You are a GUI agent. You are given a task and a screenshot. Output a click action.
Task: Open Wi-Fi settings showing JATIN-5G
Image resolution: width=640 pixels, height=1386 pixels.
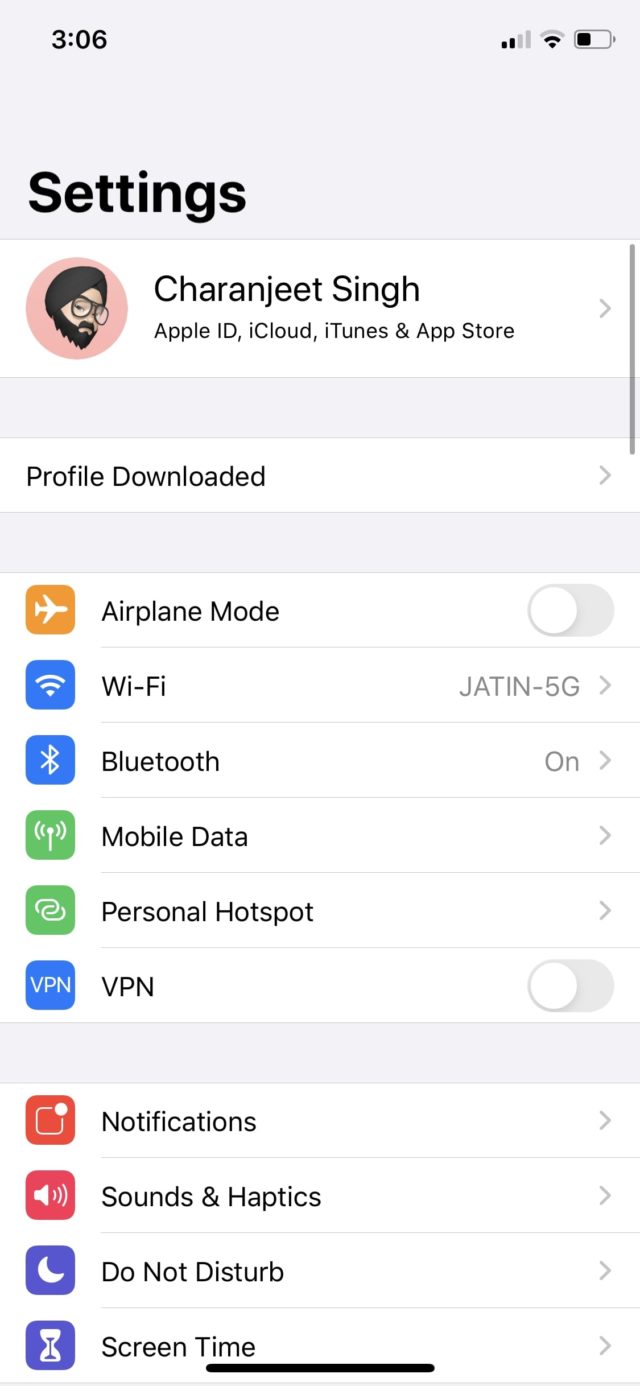(320, 685)
